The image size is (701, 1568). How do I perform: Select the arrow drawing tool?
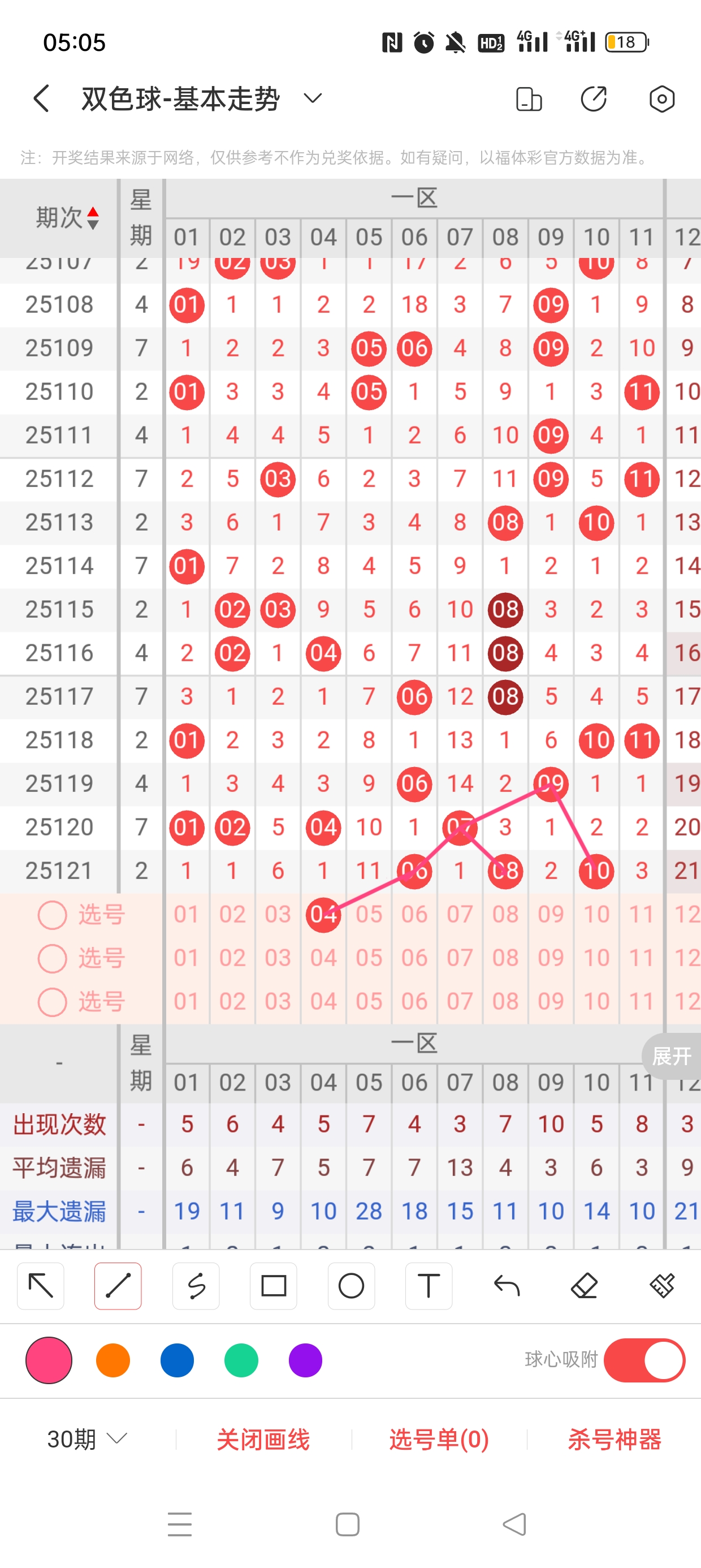(41, 1286)
